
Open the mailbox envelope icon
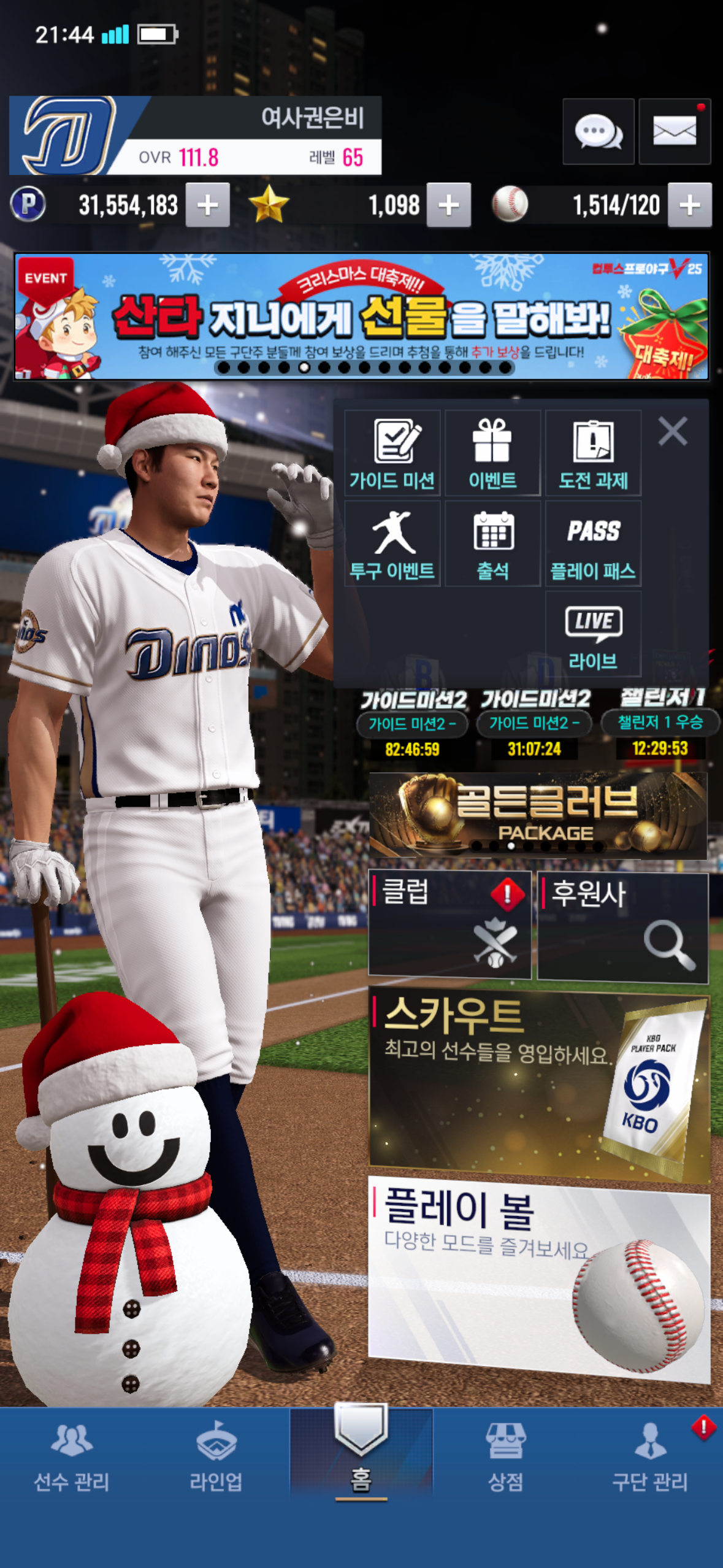pos(674,131)
